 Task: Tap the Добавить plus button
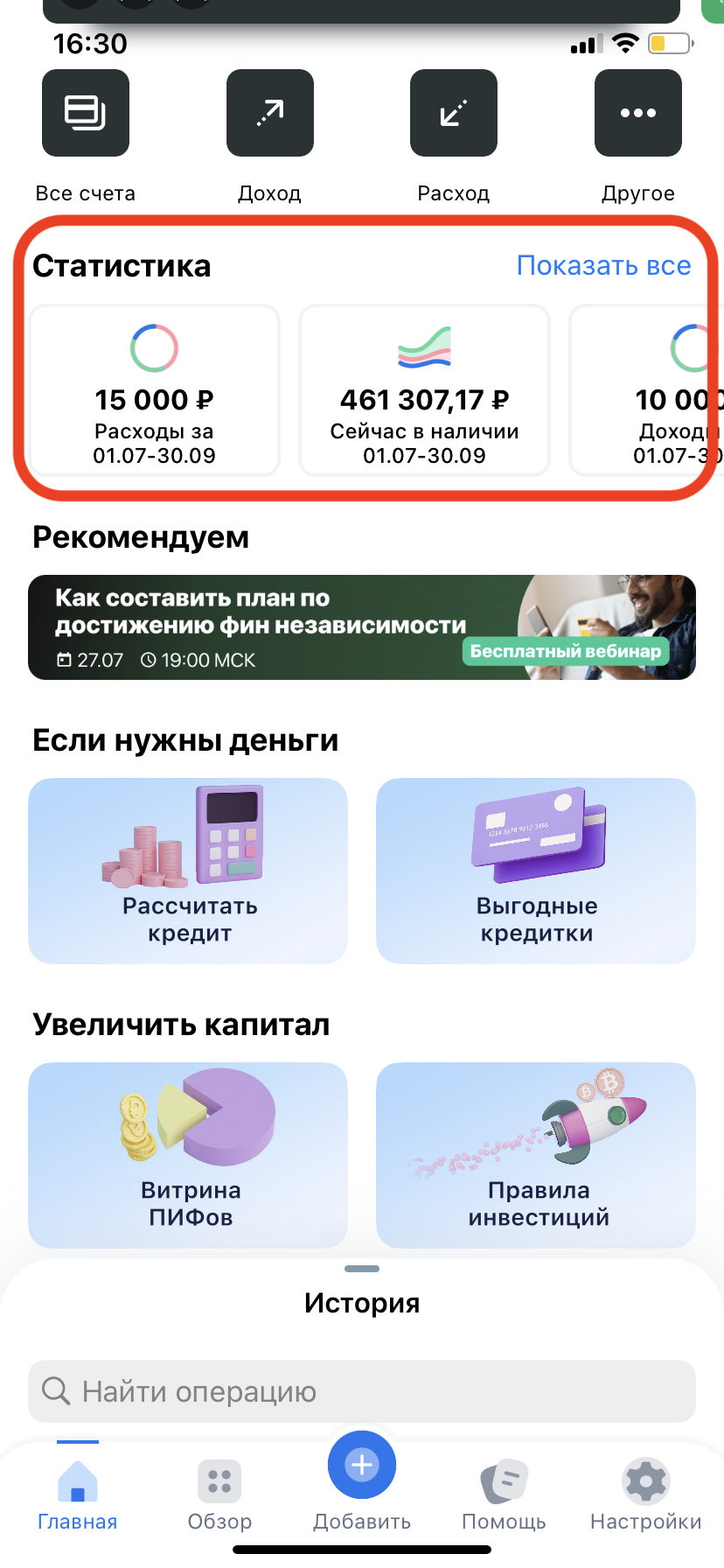[x=362, y=1465]
